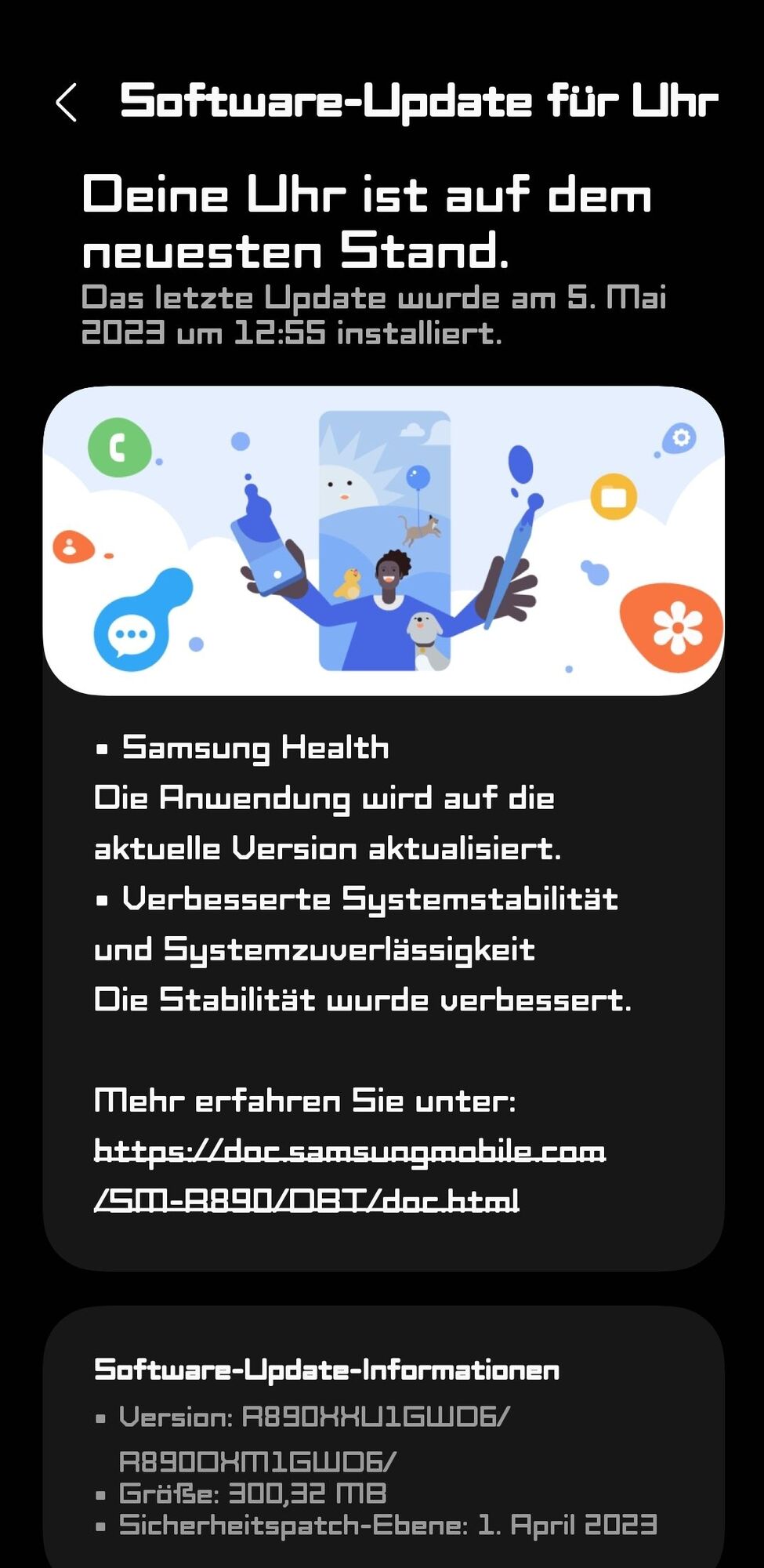Go back from Software-Update für Uhr

pyautogui.click(x=67, y=102)
